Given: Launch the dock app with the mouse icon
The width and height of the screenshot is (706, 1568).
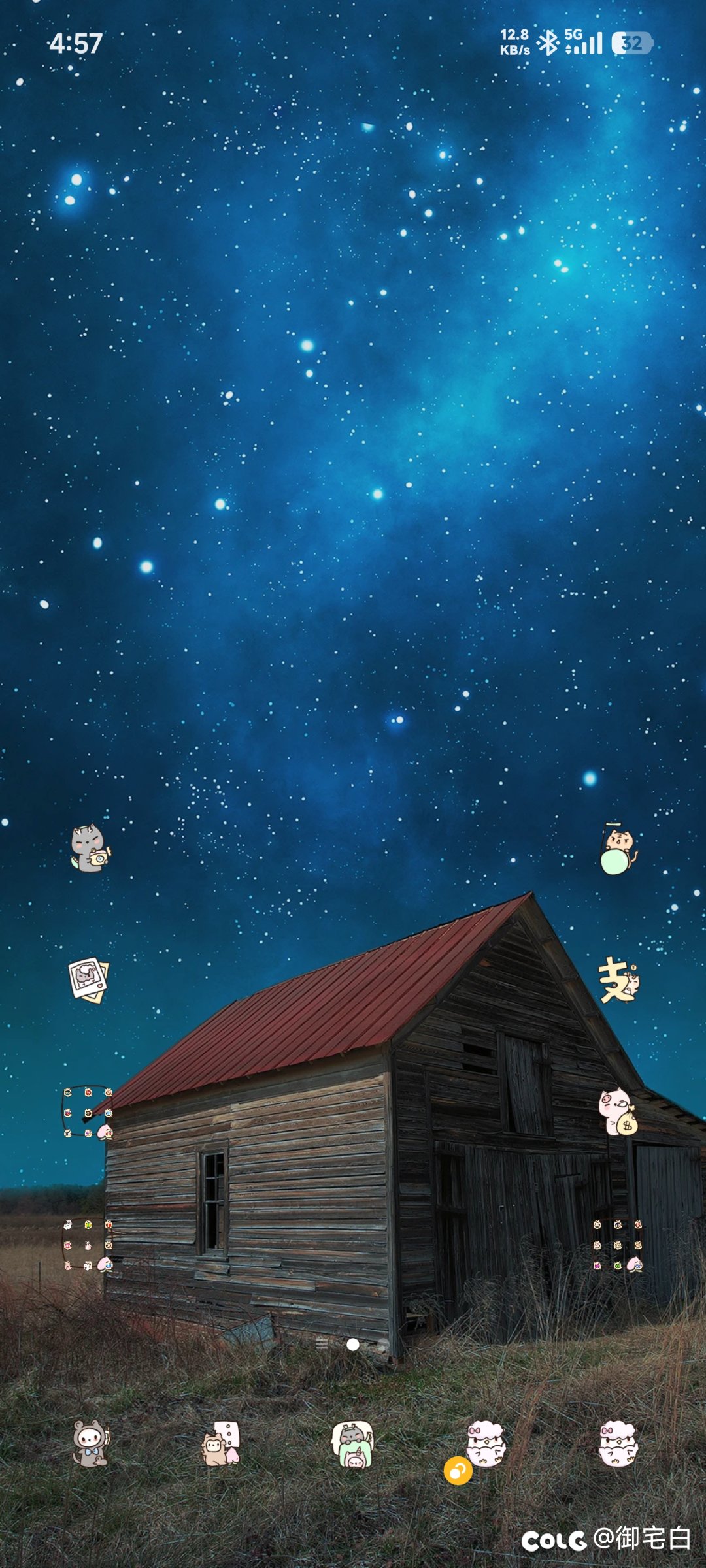Looking at the screenshot, I should click(90, 1443).
